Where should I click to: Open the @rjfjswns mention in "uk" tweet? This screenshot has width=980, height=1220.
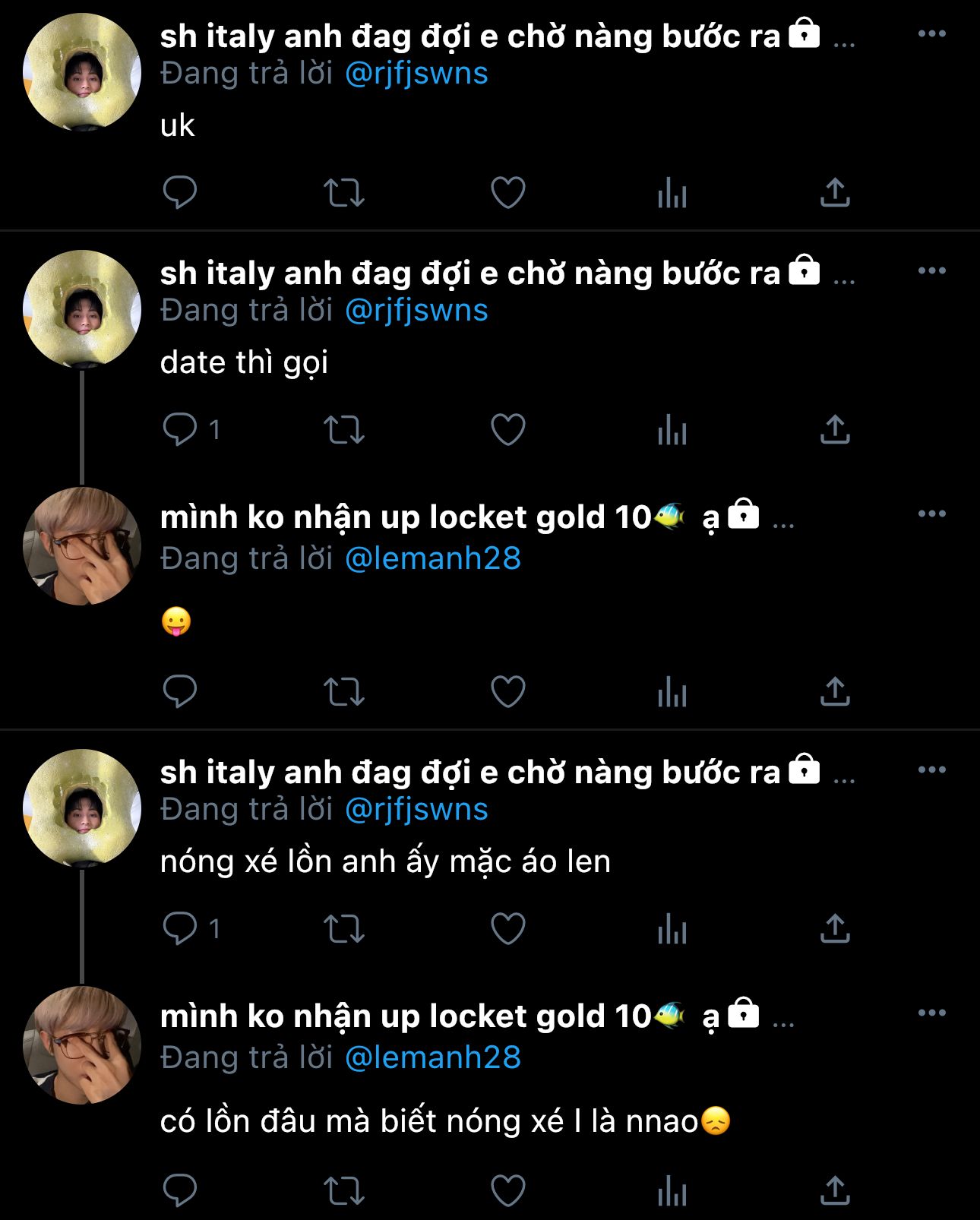416,74
